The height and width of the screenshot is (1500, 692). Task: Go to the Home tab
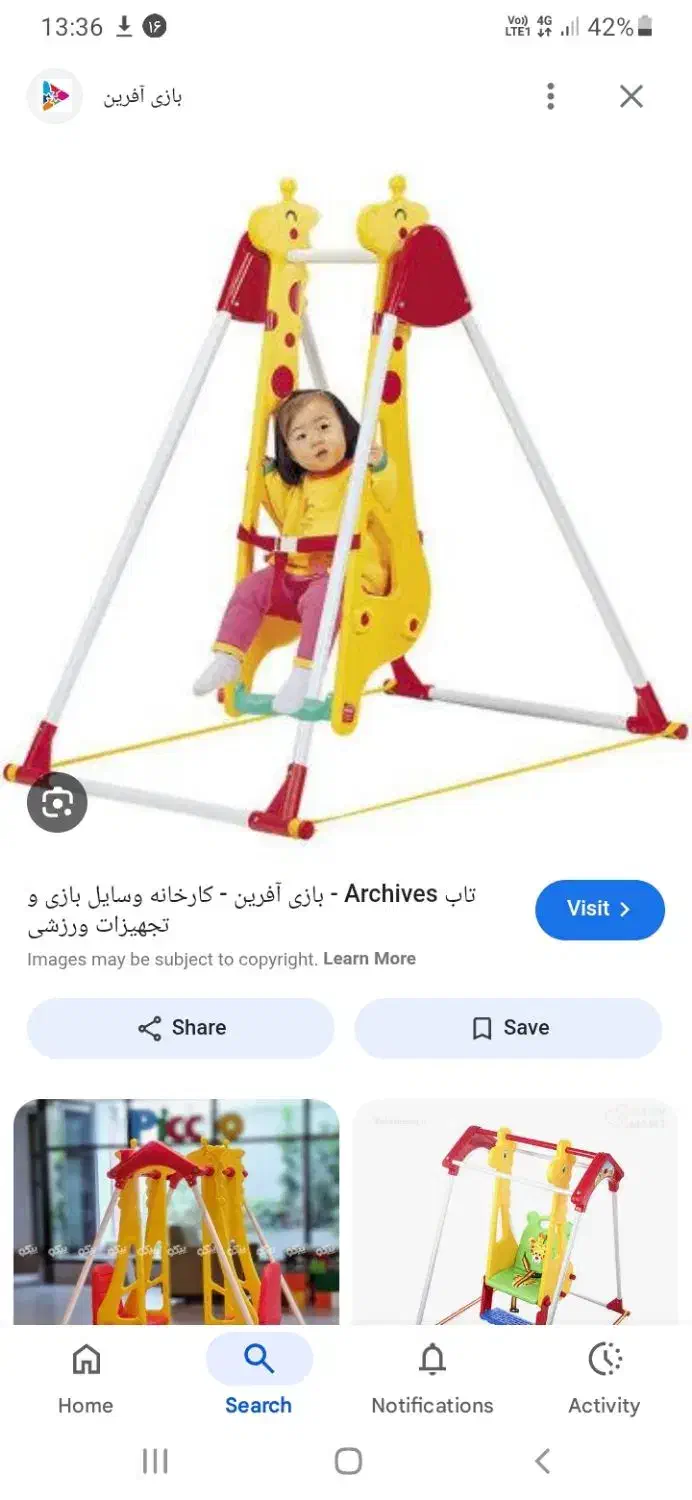click(x=86, y=1380)
